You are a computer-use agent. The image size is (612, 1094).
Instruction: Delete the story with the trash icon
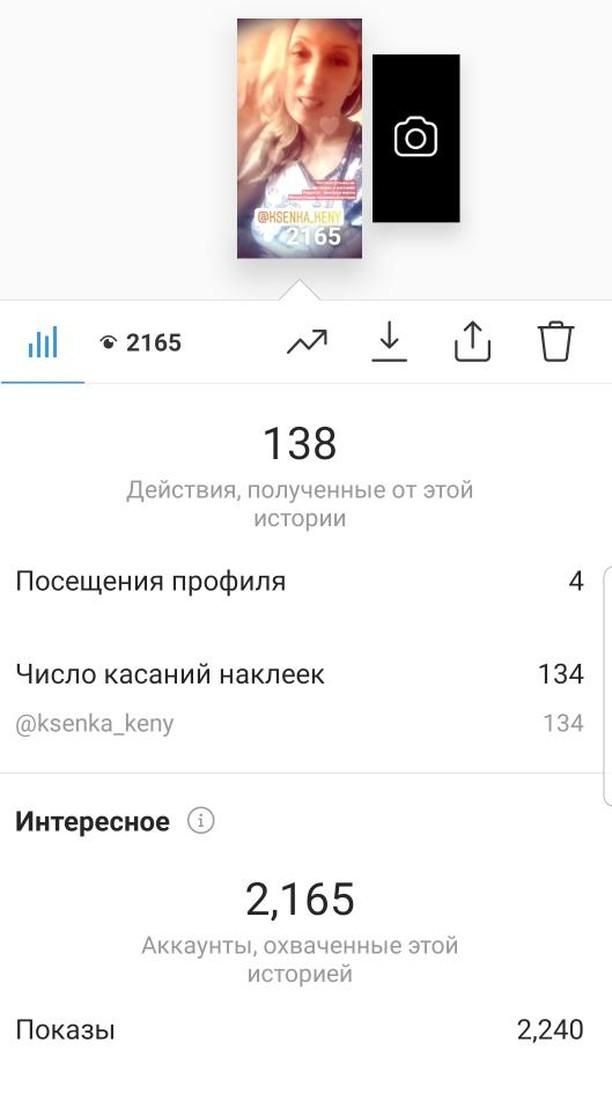click(x=556, y=342)
